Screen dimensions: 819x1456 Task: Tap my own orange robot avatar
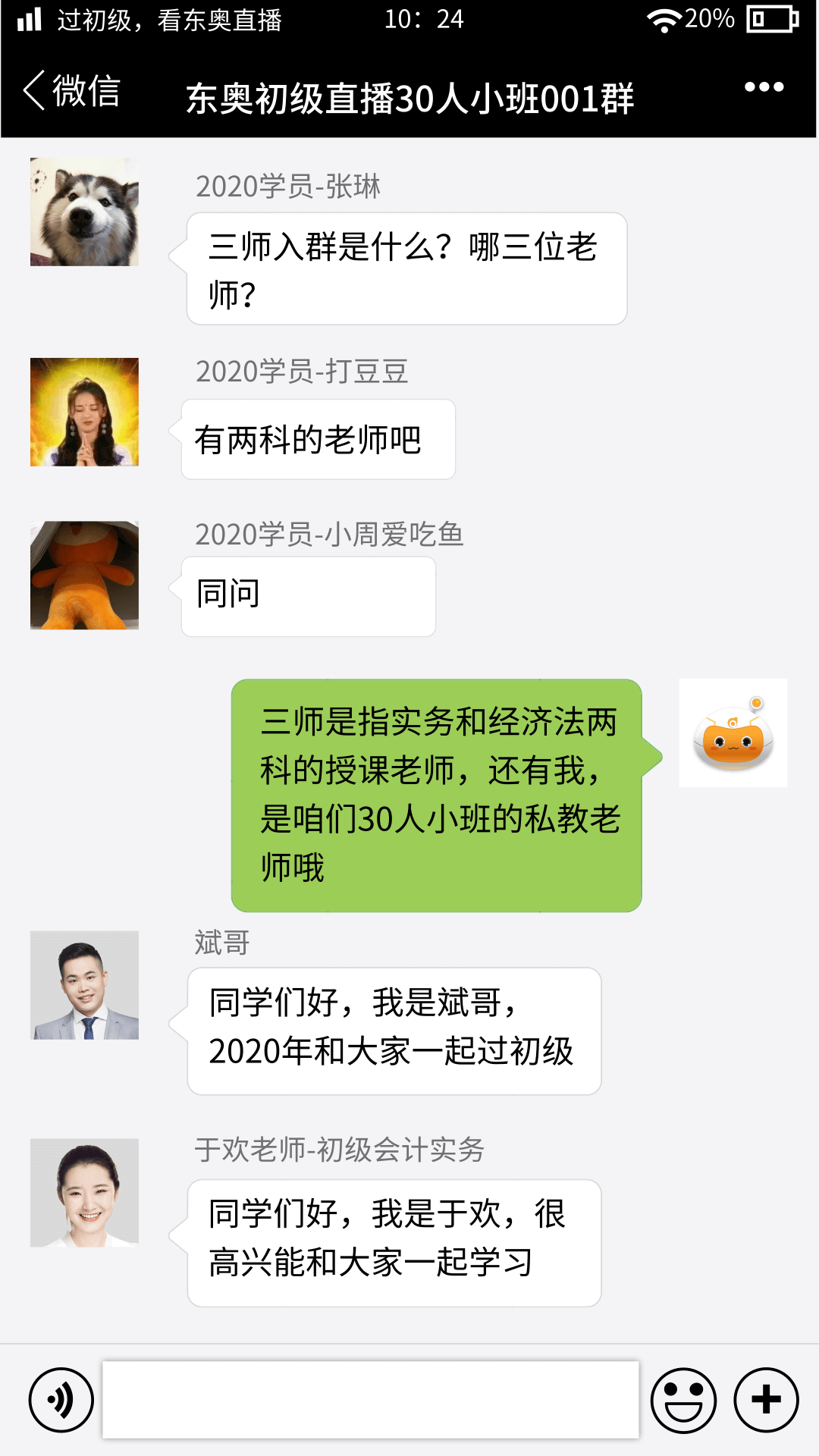pyautogui.click(x=733, y=733)
